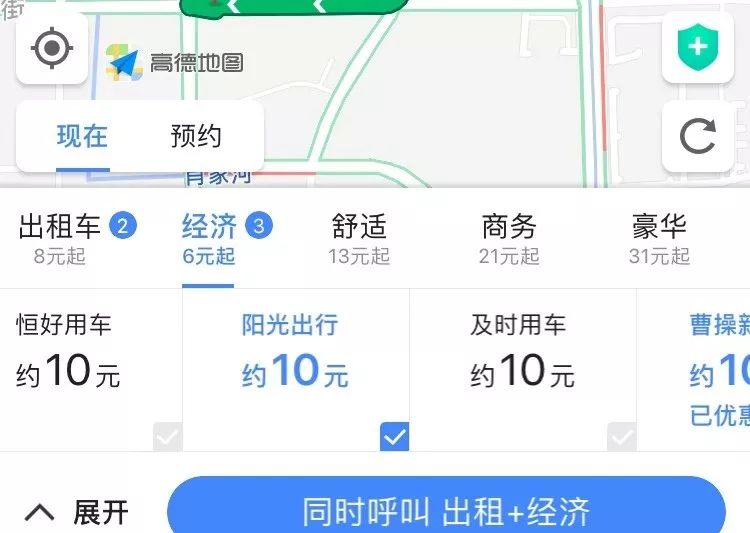Recenter map on my current location

click(52, 48)
